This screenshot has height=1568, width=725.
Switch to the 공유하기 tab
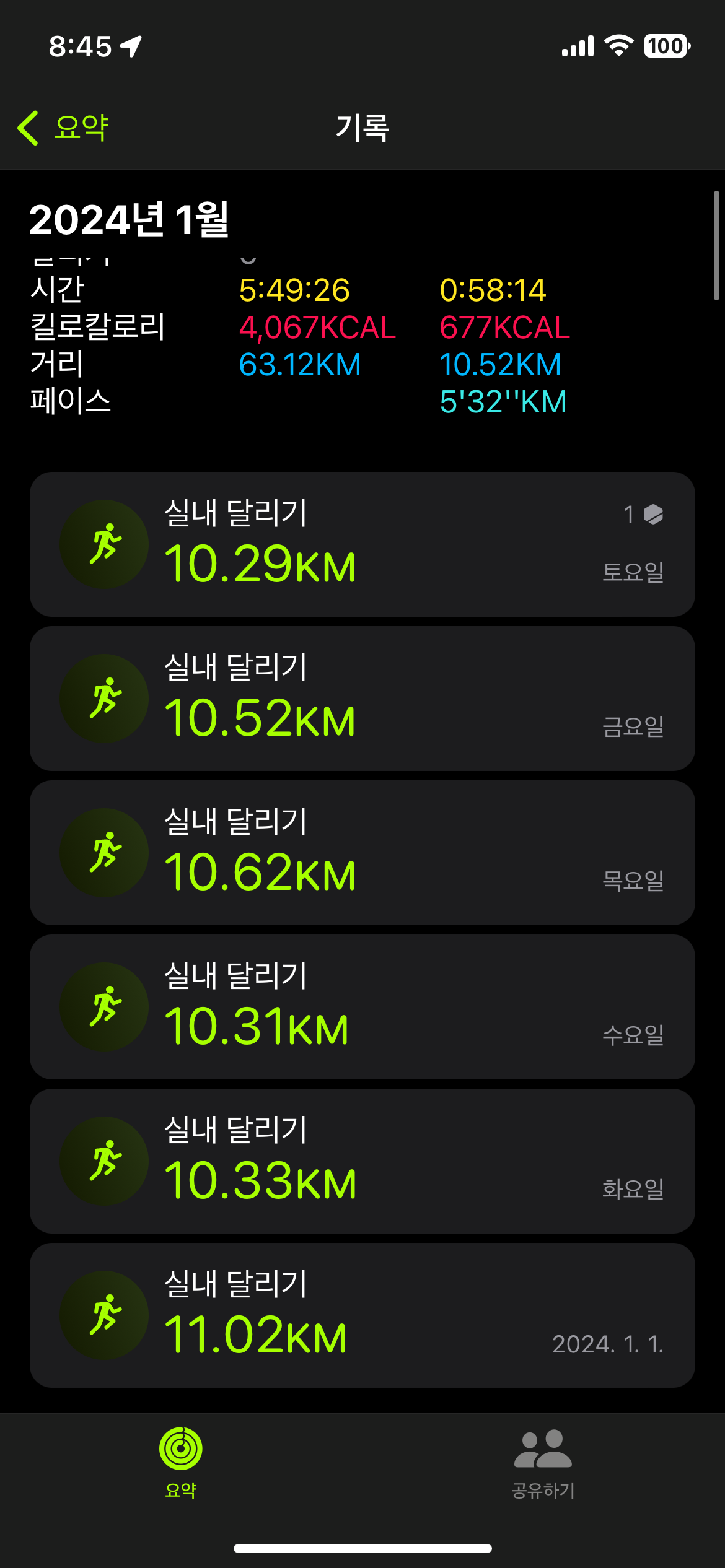(x=543, y=1462)
